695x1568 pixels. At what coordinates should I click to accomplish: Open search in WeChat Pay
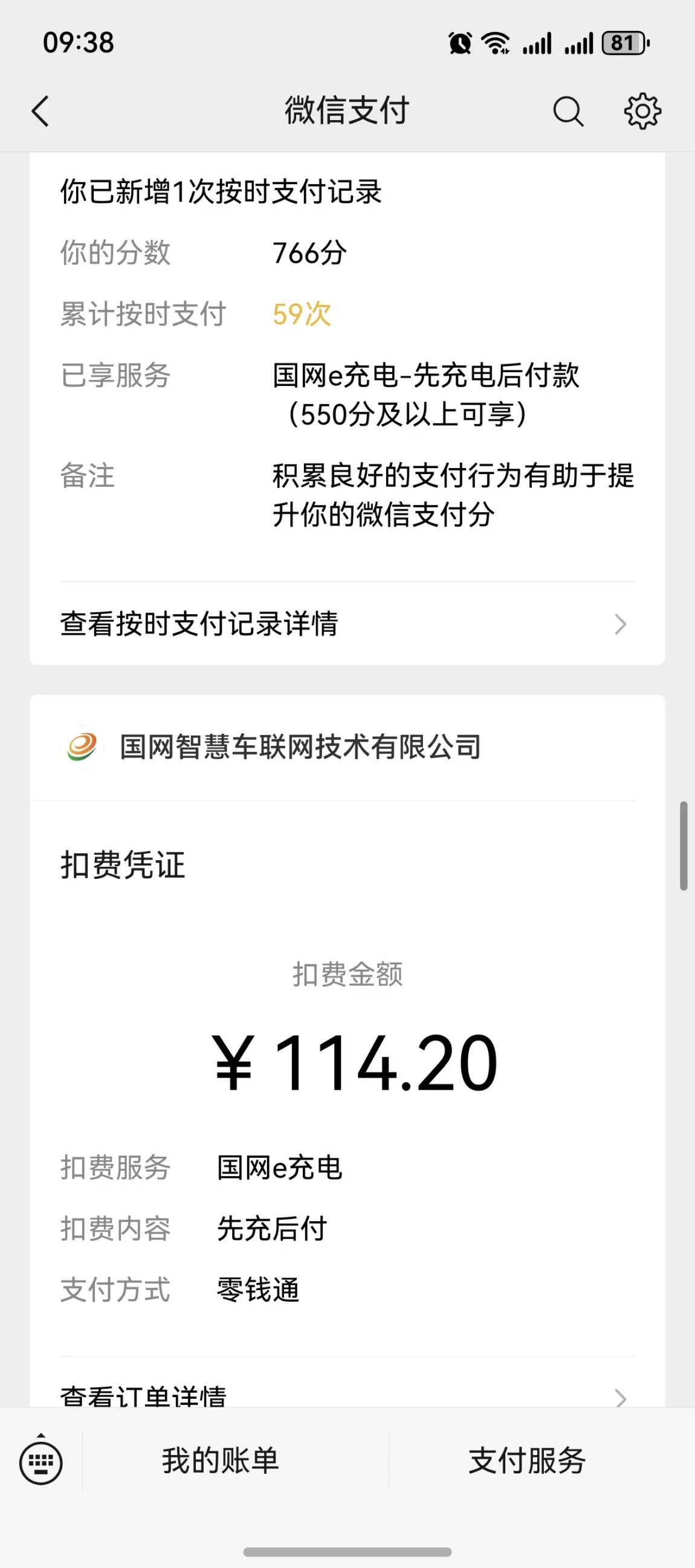567,111
